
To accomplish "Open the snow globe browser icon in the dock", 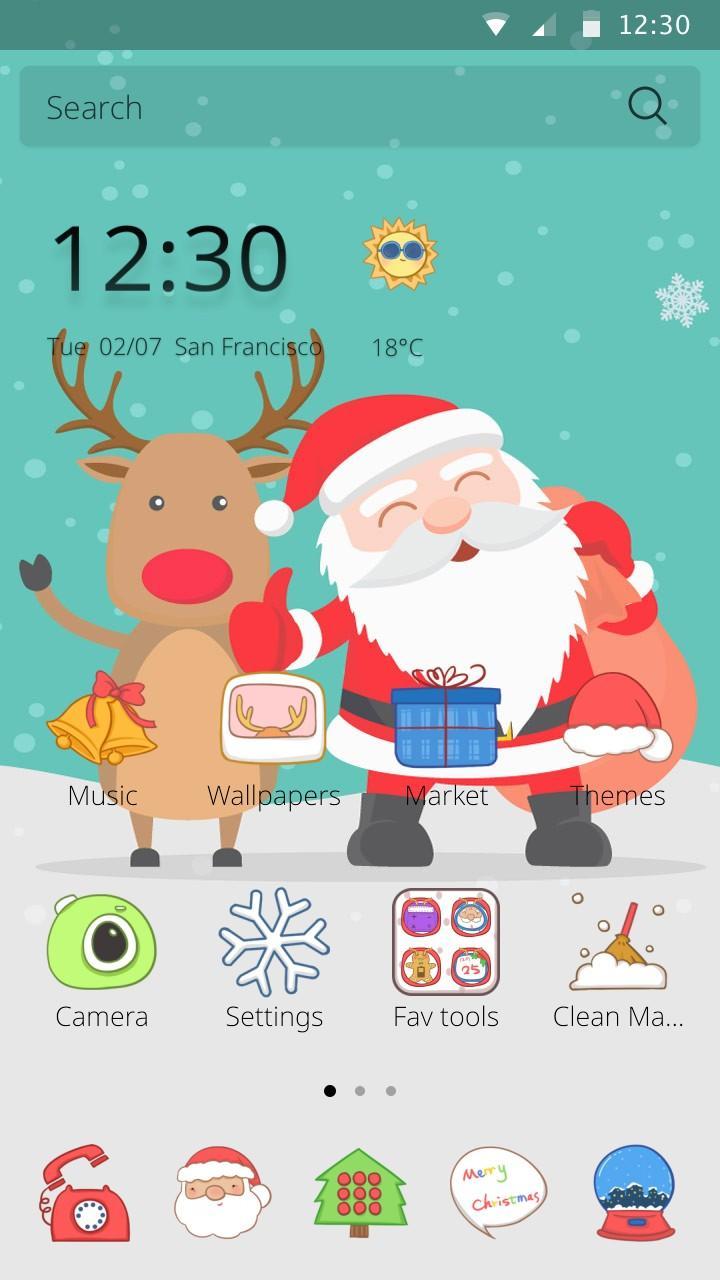I will [635, 1192].
